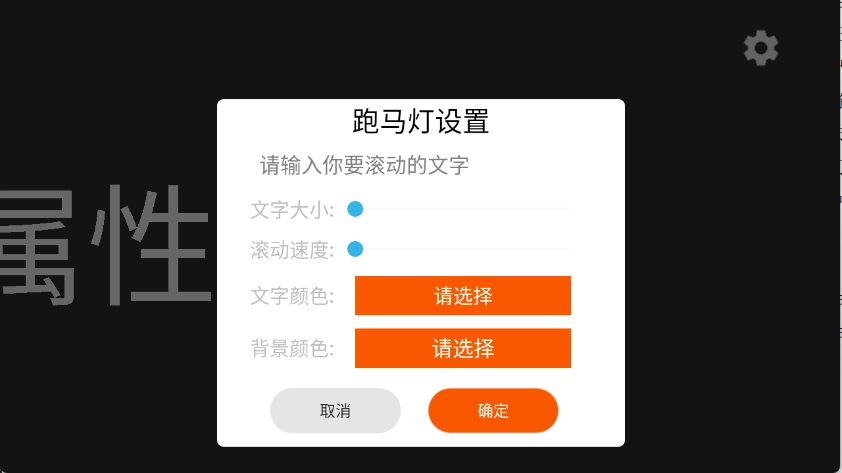This screenshot has width=842, height=473.
Task: Confirm settings with 确定
Action: pyautogui.click(x=493, y=411)
